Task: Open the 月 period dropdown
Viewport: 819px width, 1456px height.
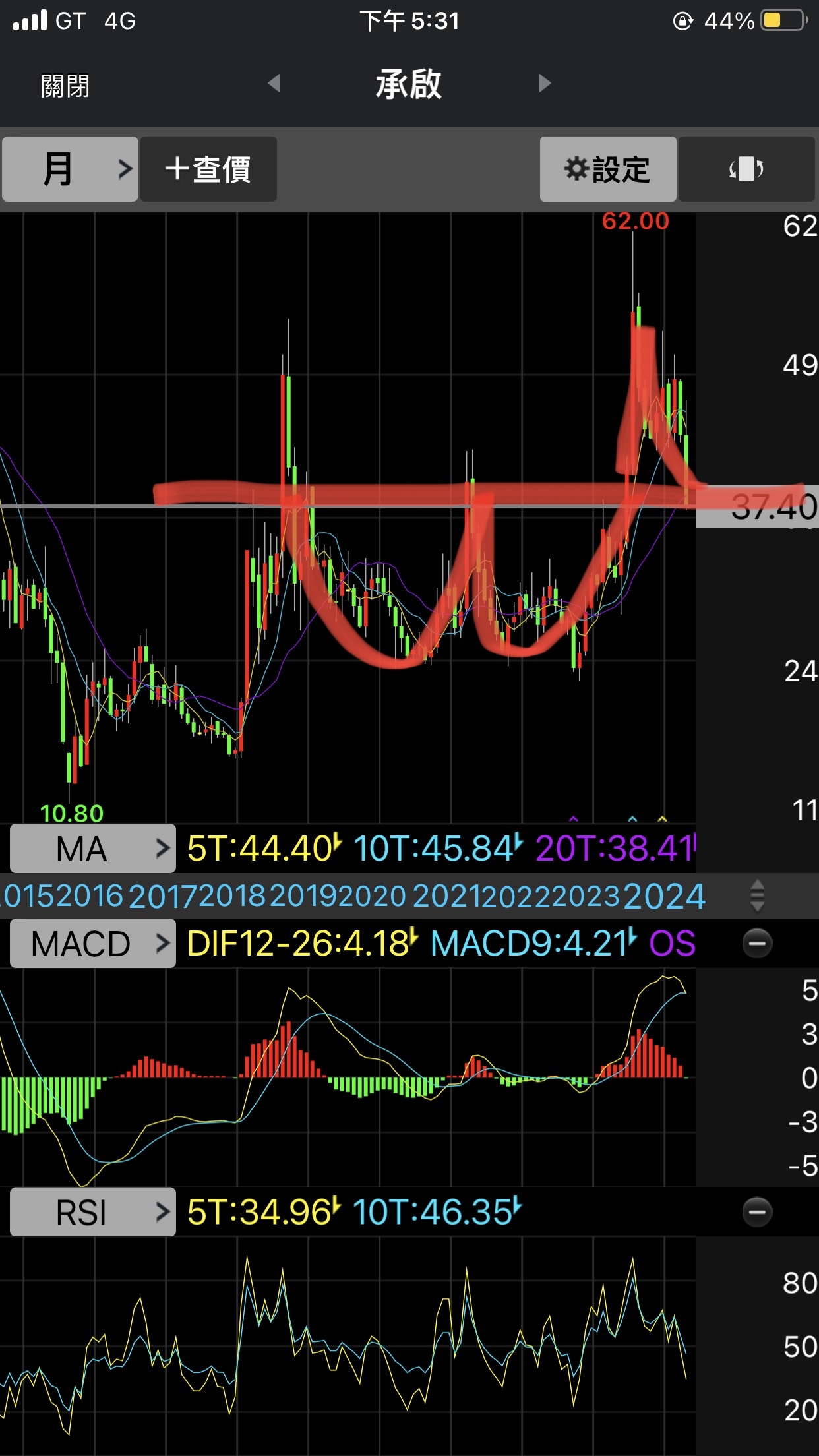Action: [x=70, y=169]
